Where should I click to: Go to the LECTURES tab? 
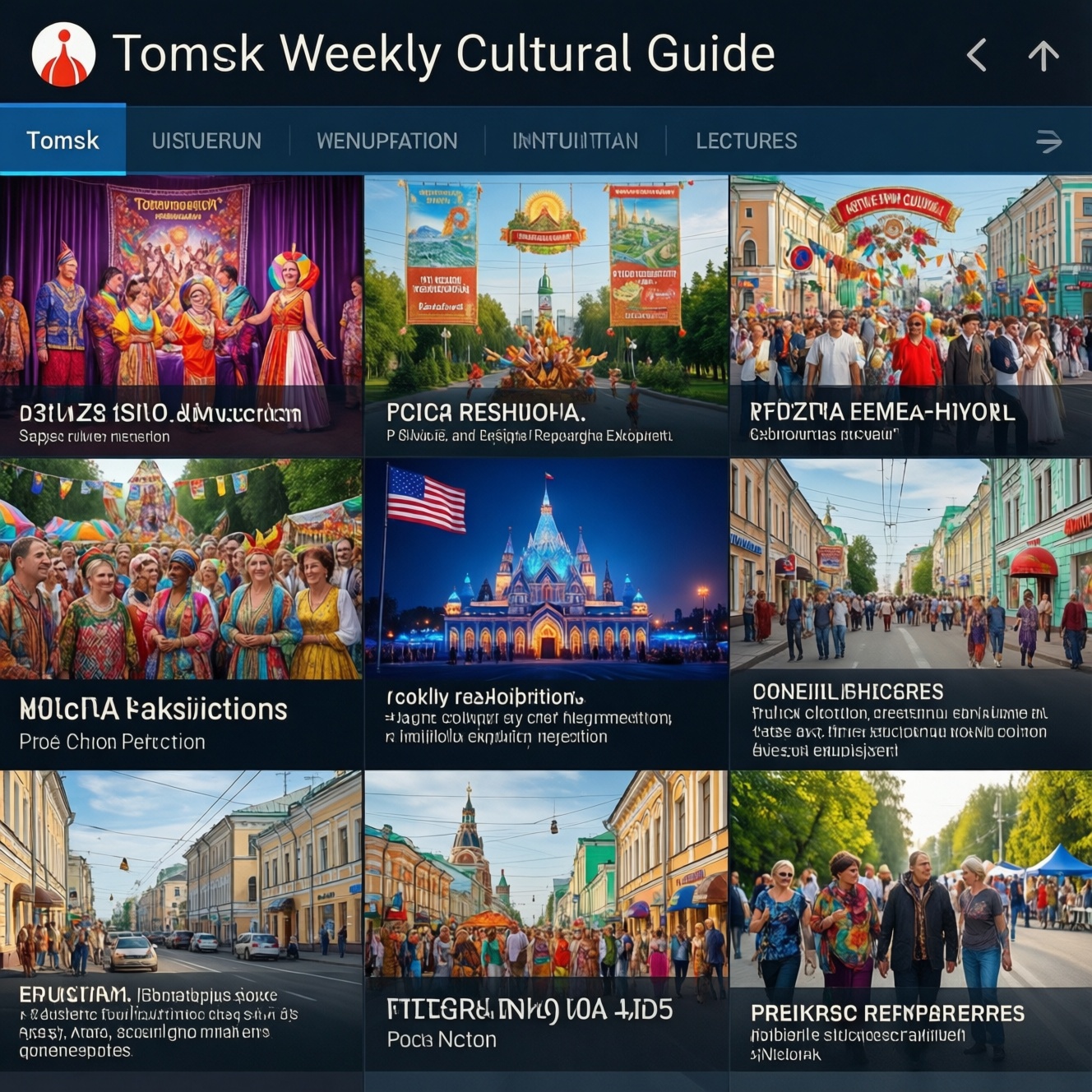tap(746, 141)
